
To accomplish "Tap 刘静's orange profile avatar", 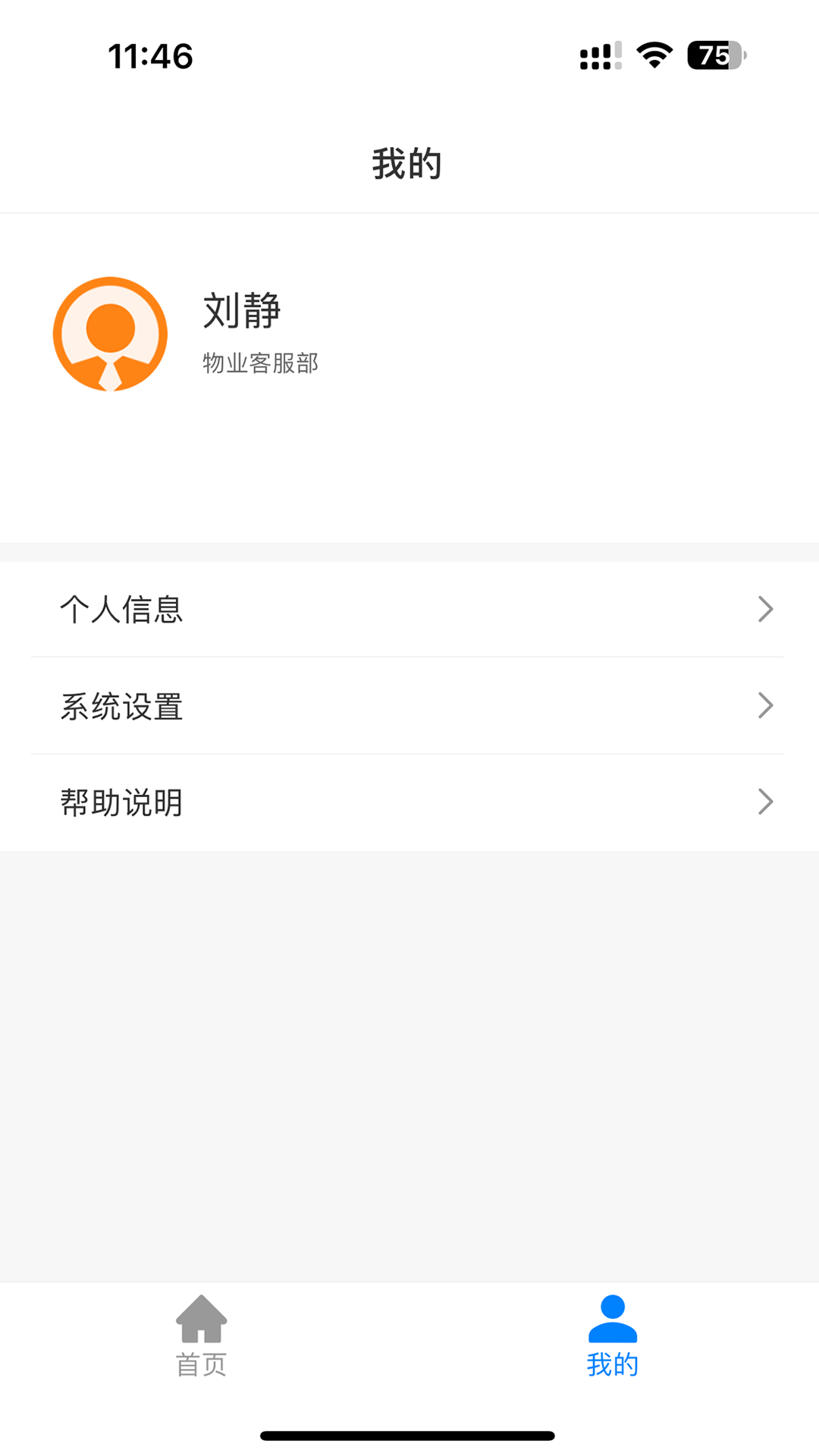I will coord(111,334).
